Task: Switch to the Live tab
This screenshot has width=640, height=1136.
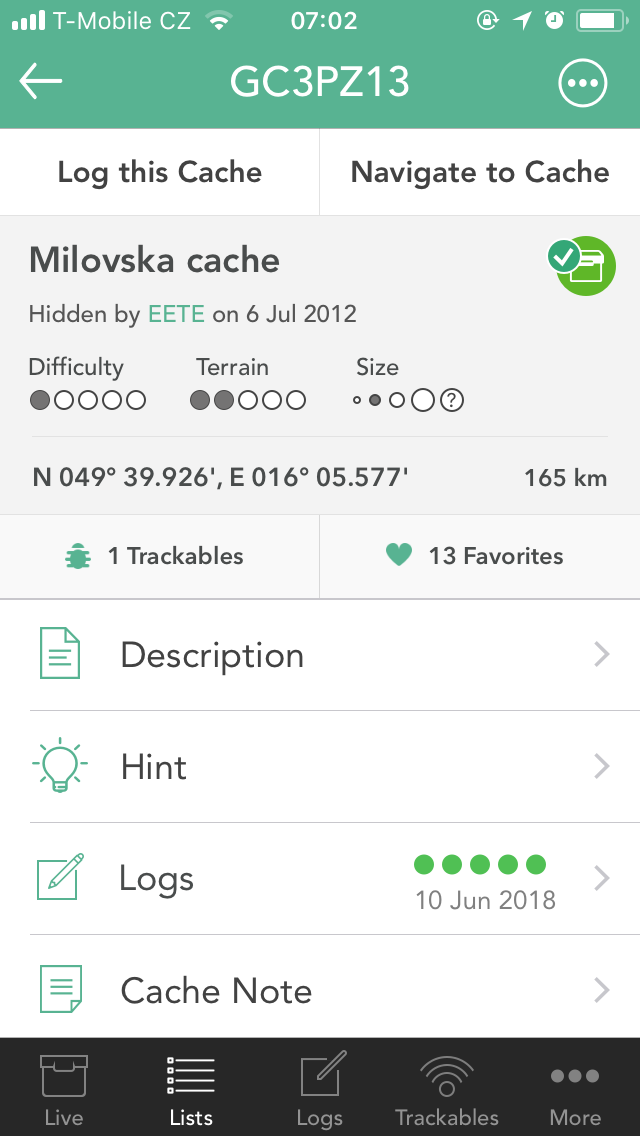Action: pyautogui.click(x=64, y=1088)
